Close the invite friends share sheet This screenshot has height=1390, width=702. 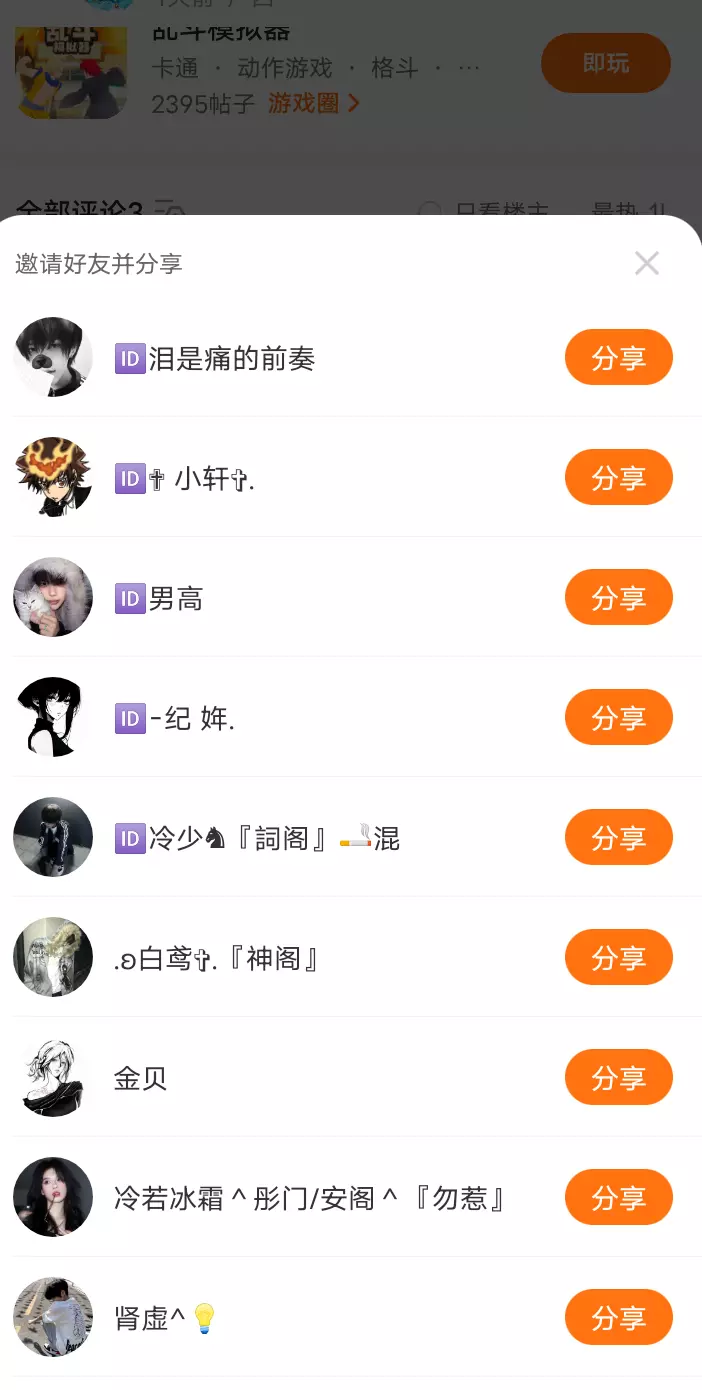coord(647,263)
